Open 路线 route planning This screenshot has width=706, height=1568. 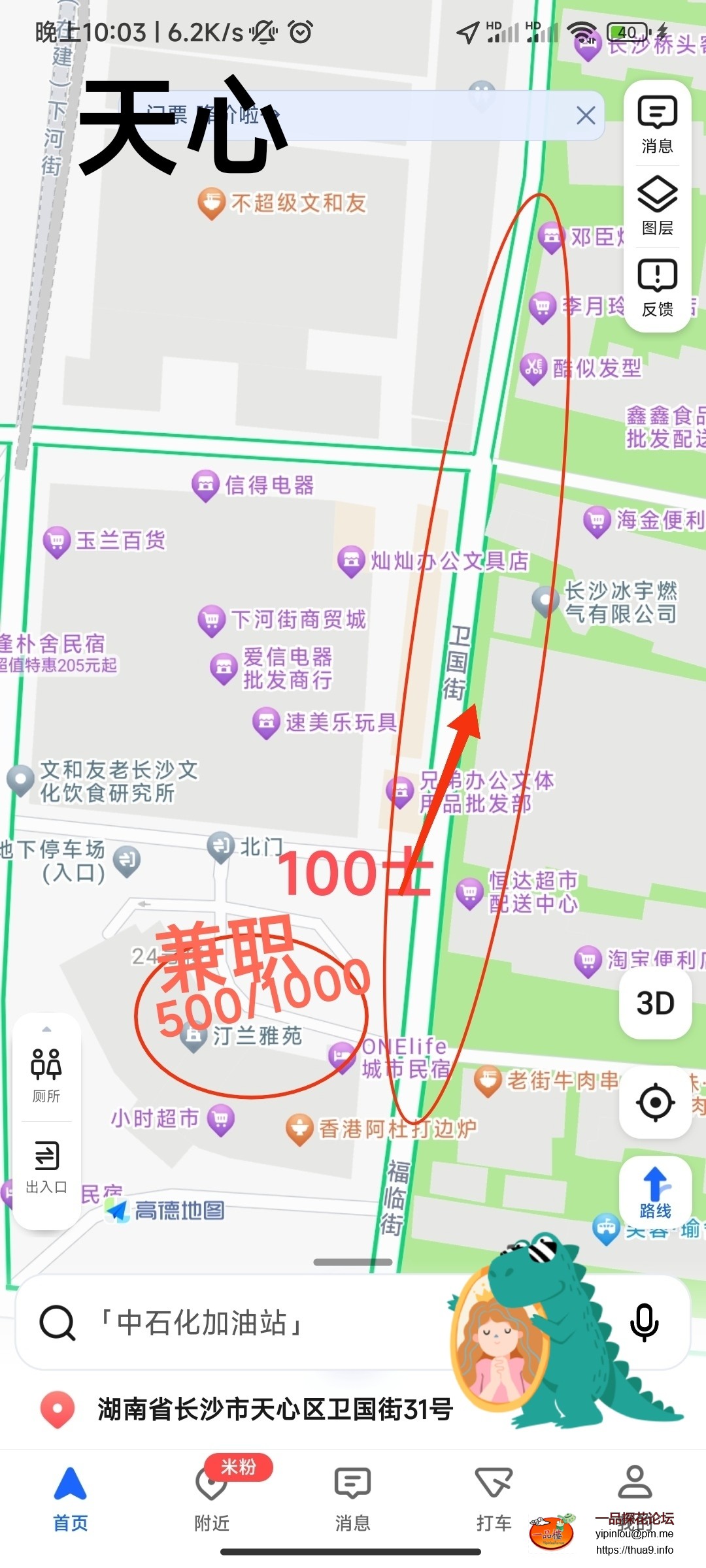(655, 1192)
